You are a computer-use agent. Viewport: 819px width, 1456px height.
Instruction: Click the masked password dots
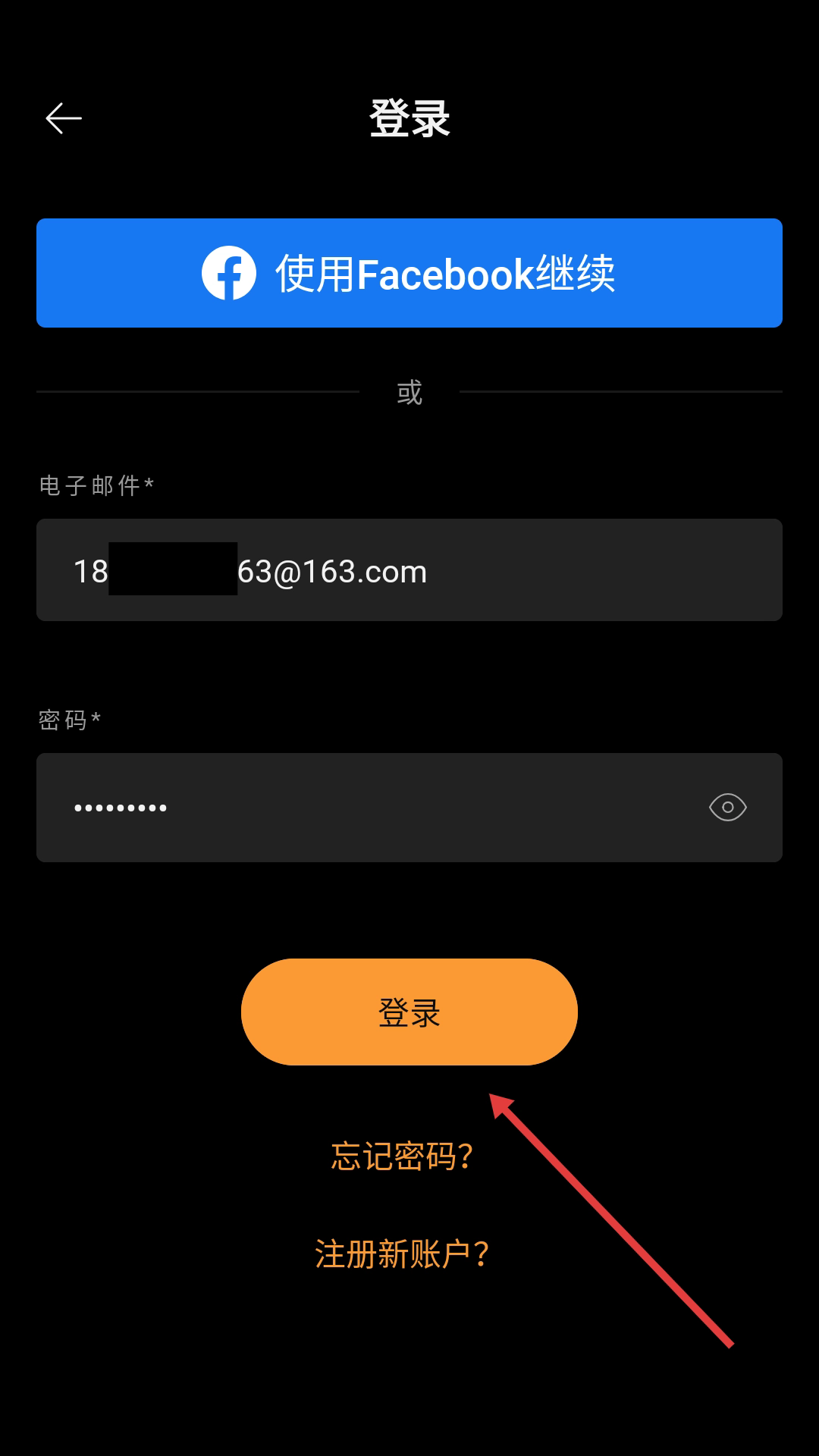(x=120, y=807)
